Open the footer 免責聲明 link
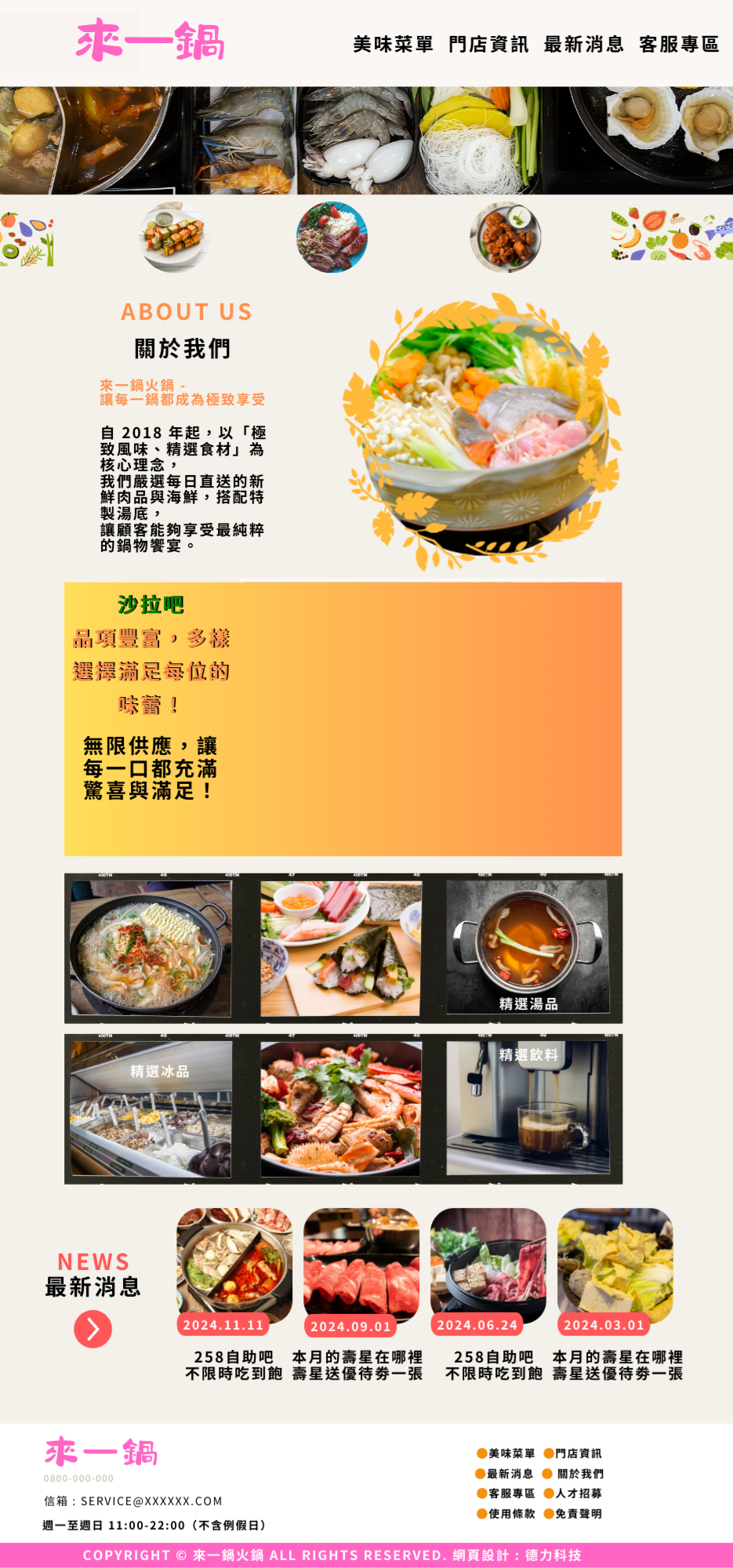733x1568 pixels. [579, 1514]
